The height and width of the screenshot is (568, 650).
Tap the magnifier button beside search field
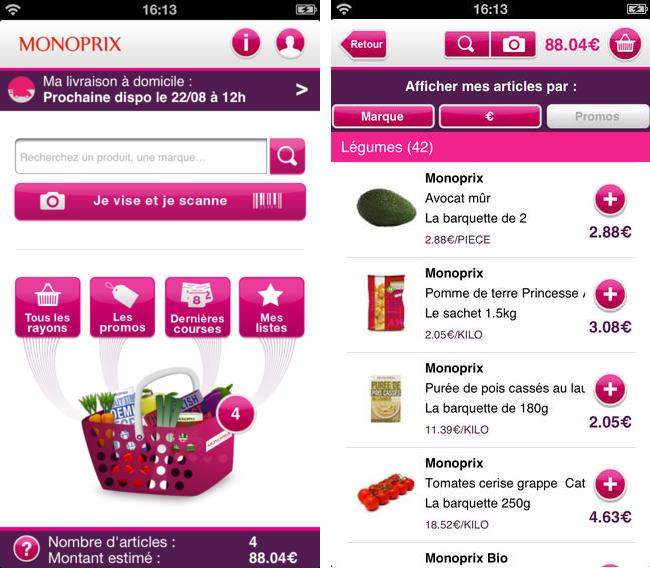point(287,156)
